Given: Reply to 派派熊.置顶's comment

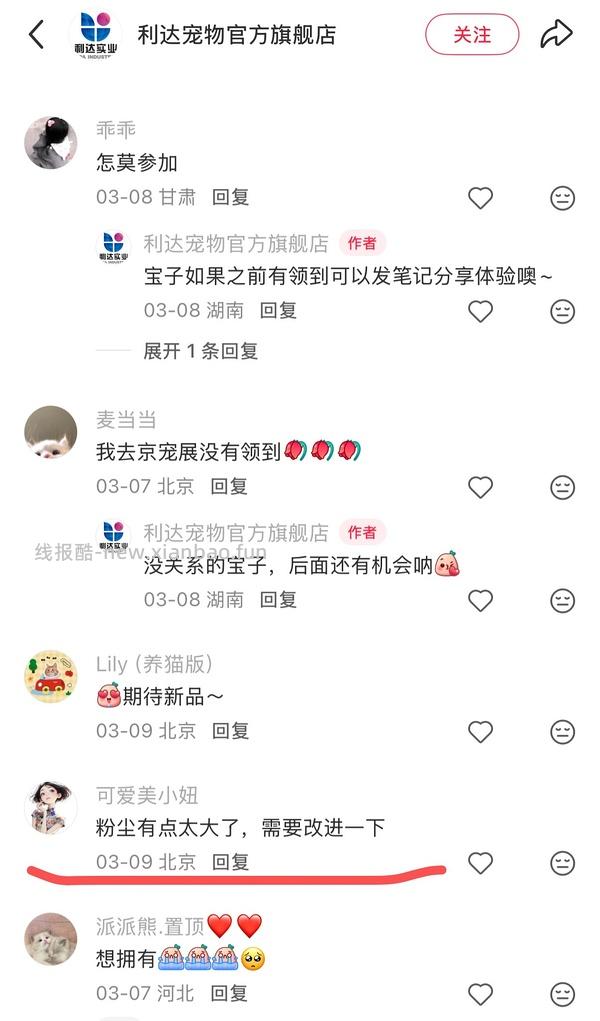Looking at the screenshot, I should 231,993.
